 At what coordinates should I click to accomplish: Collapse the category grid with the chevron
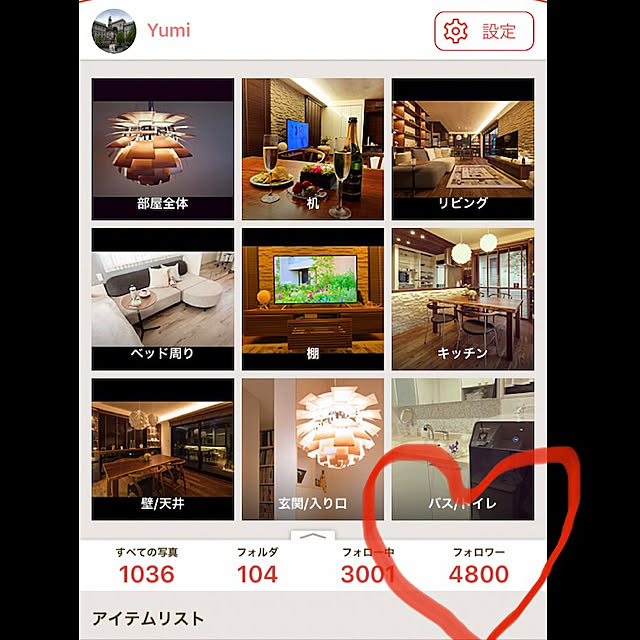313,536
